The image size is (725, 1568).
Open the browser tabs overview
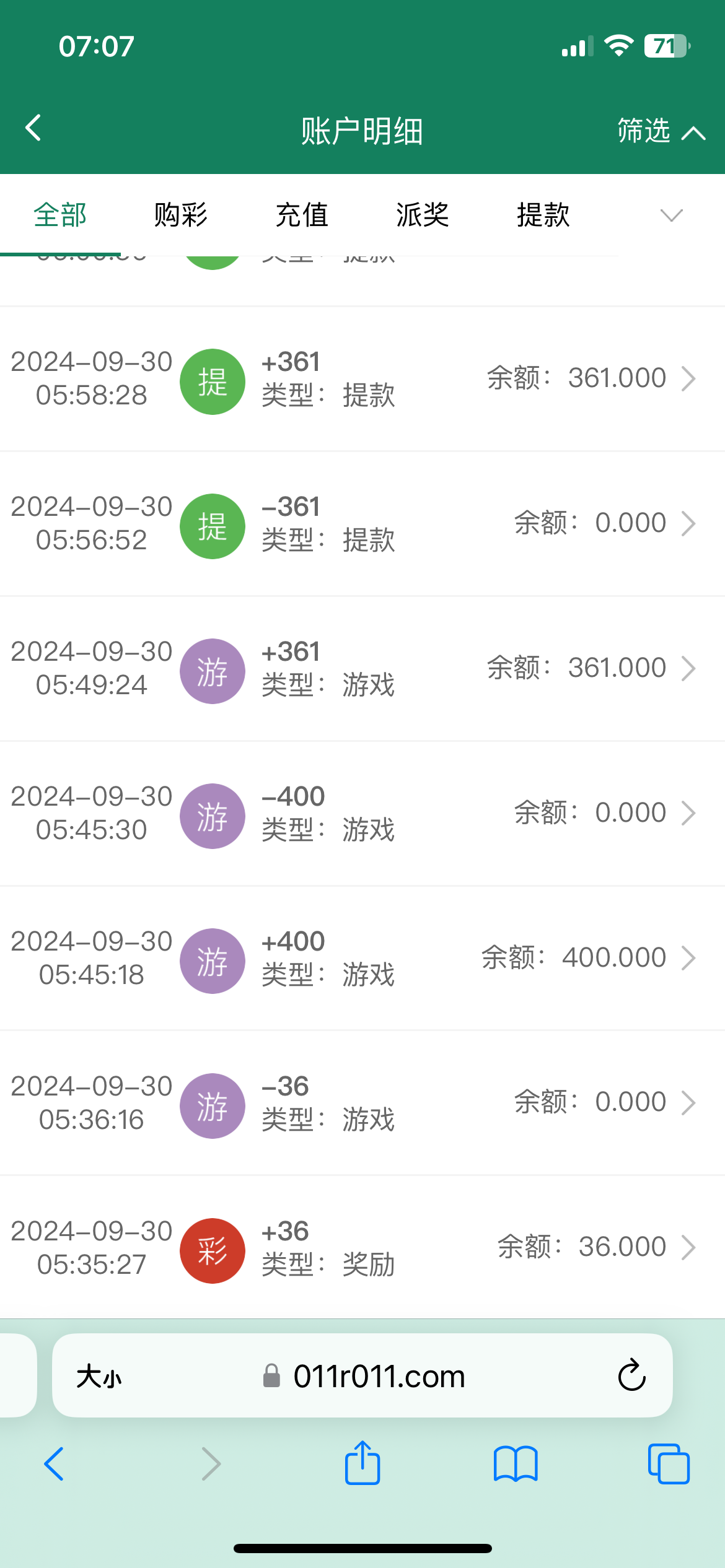click(668, 1464)
